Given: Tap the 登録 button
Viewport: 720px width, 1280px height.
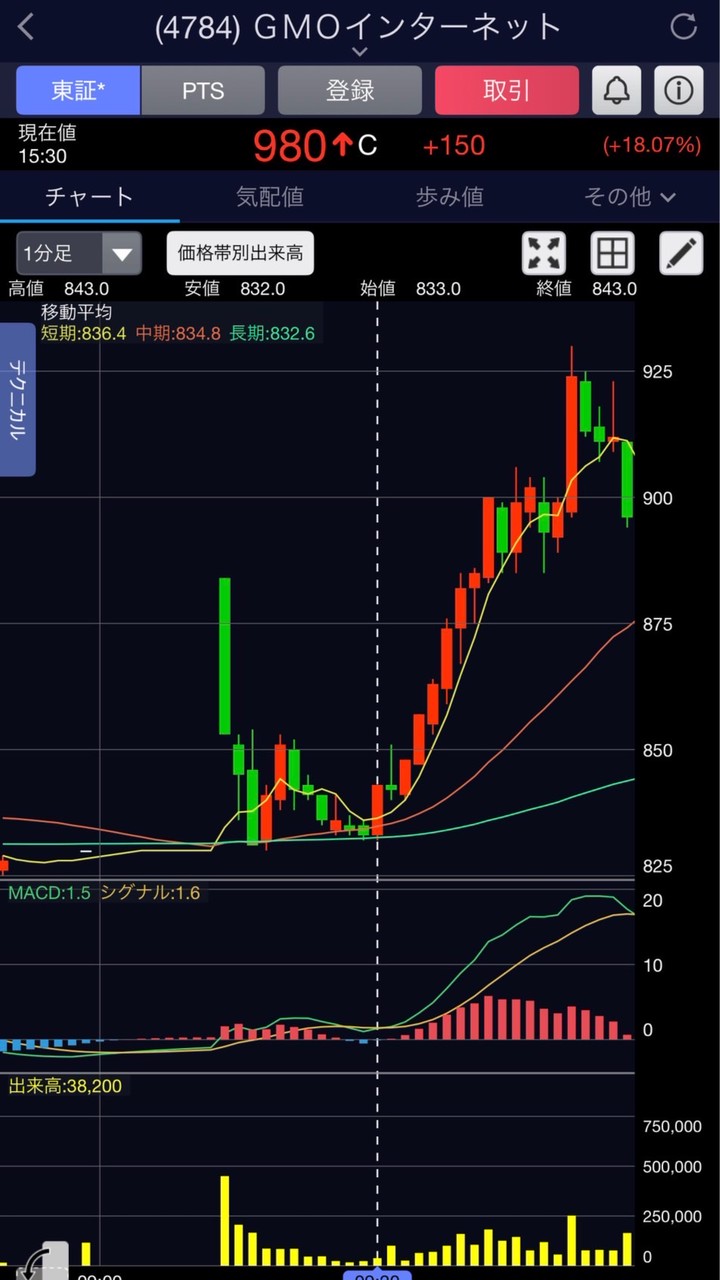Looking at the screenshot, I should coord(349,91).
